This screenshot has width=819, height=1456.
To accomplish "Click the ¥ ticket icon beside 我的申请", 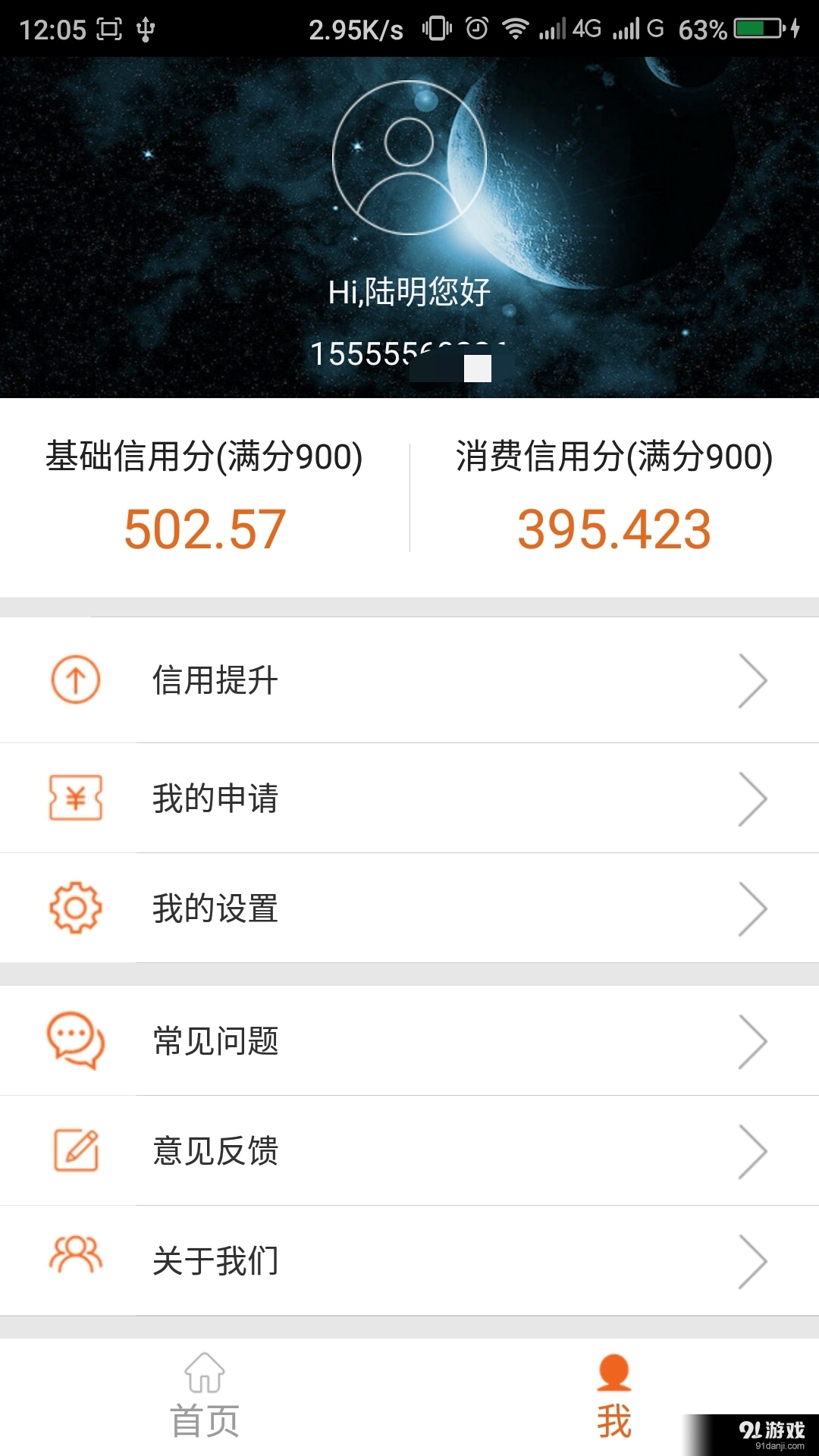I will click(74, 798).
